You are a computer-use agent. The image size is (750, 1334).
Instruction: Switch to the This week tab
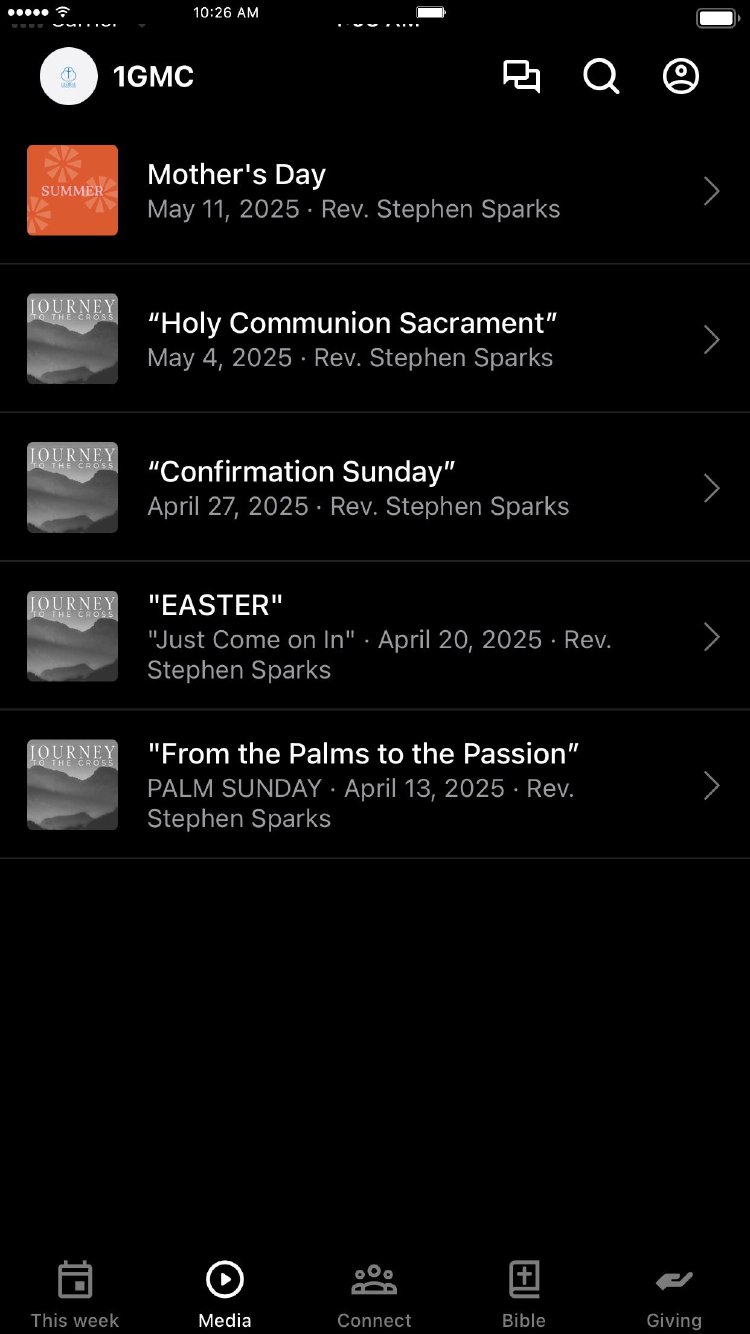click(x=75, y=1293)
